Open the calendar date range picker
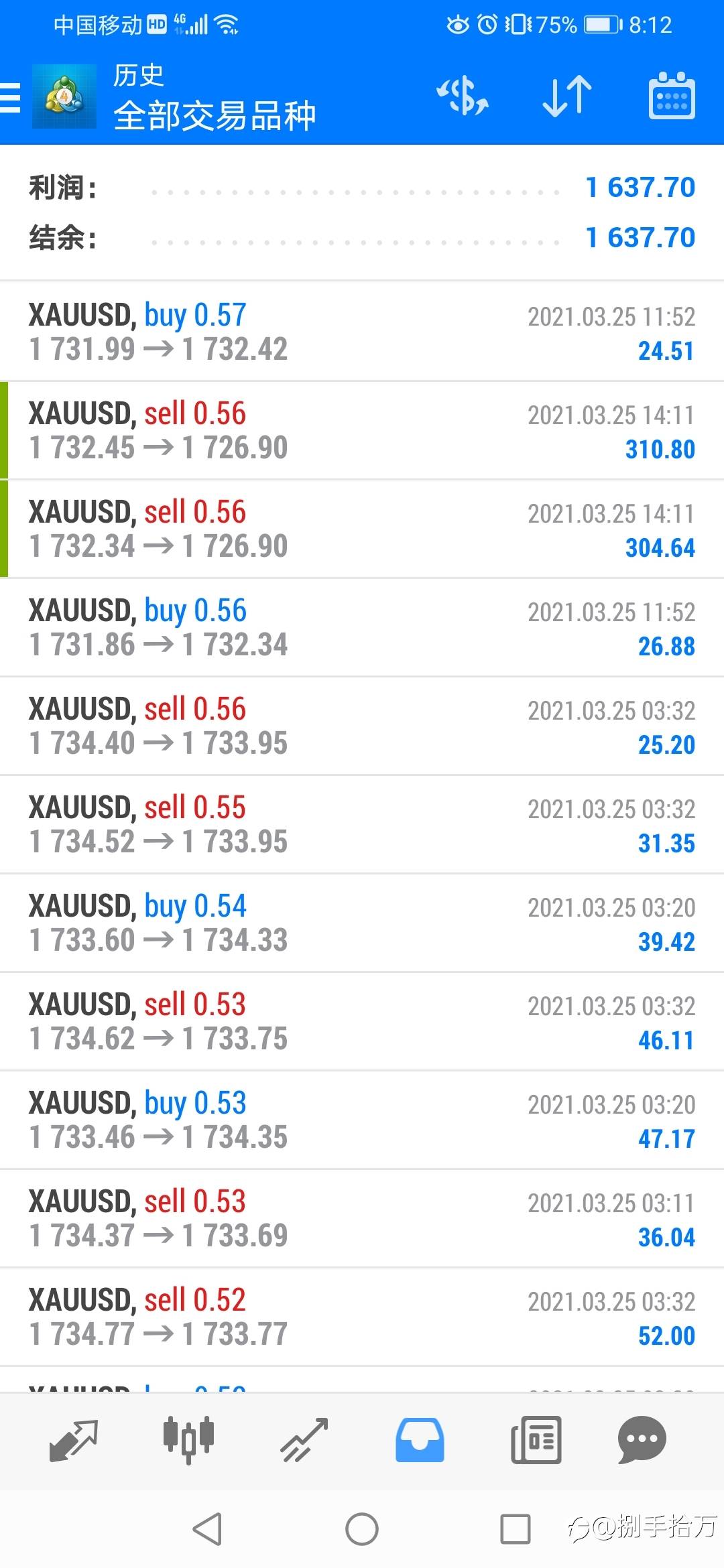 tap(672, 96)
